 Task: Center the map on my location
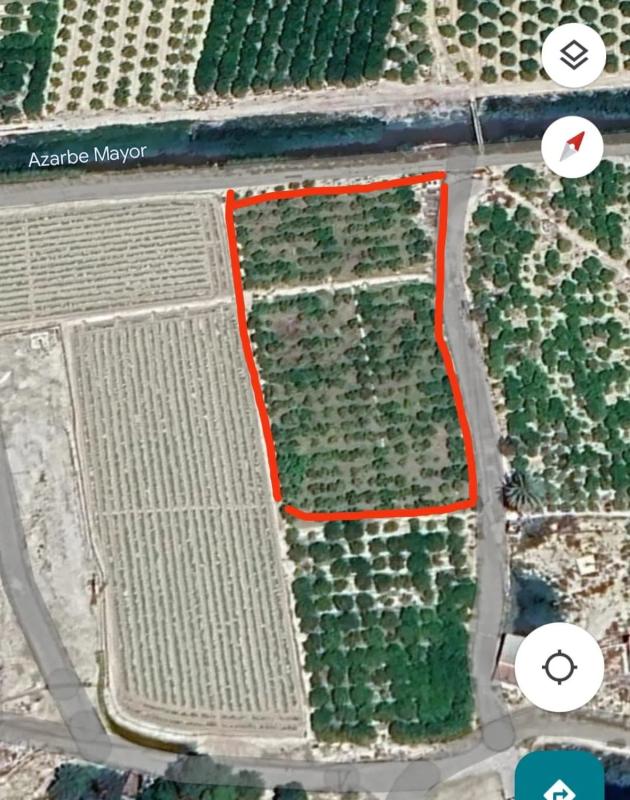click(x=559, y=667)
